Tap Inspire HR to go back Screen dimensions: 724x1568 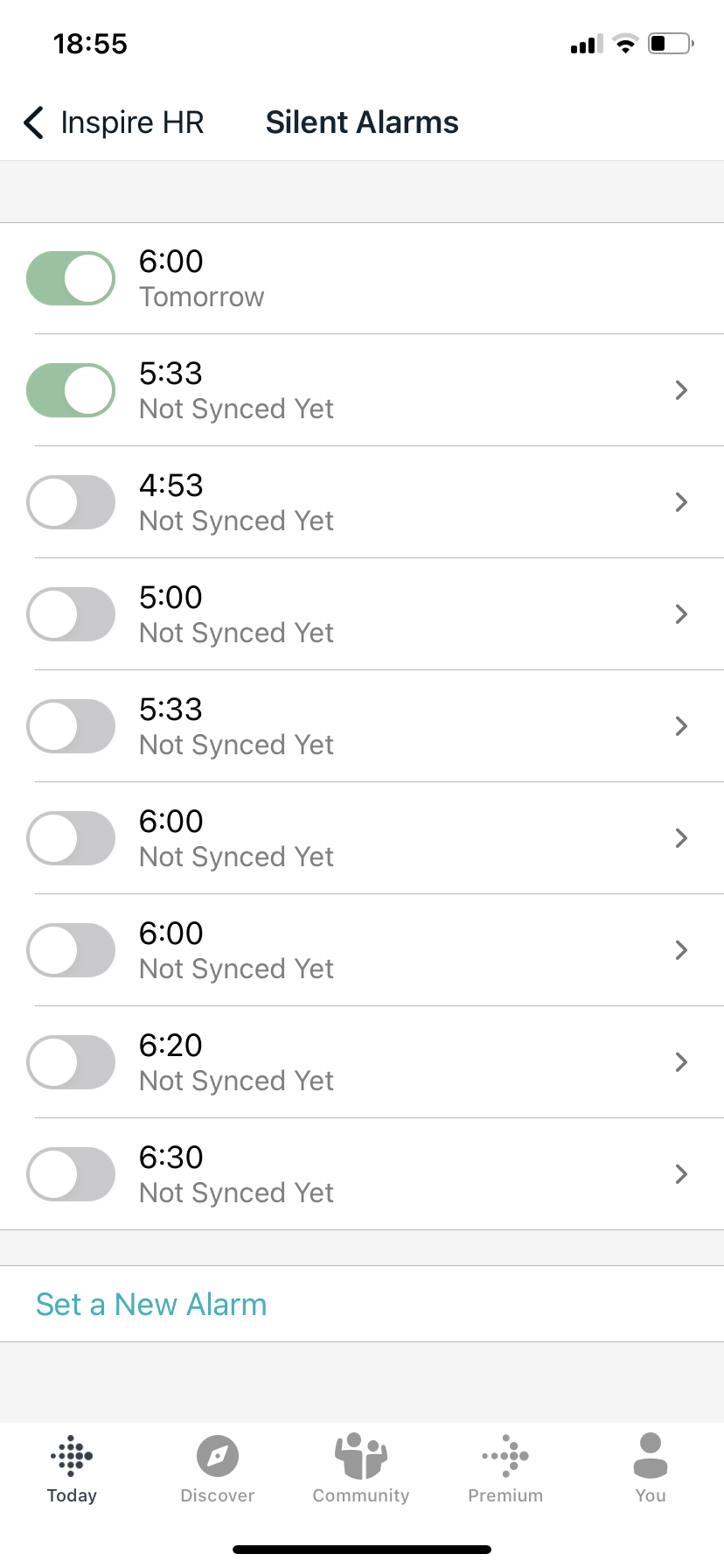pyautogui.click(x=131, y=123)
